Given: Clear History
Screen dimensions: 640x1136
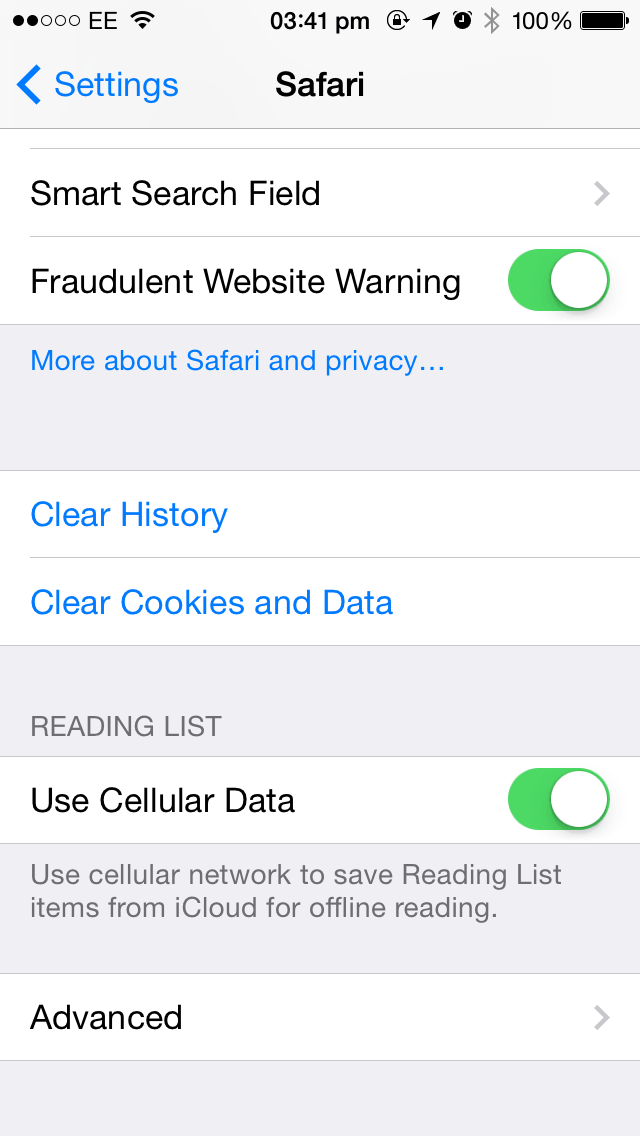Looking at the screenshot, I should (x=320, y=514).
